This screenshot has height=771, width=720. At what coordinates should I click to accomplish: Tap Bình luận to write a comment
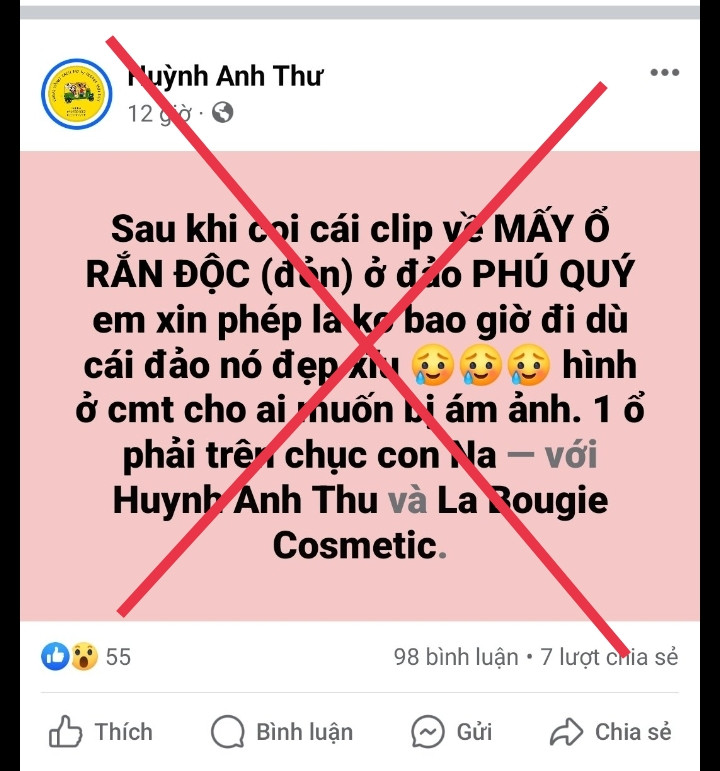pyautogui.click(x=282, y=732)
